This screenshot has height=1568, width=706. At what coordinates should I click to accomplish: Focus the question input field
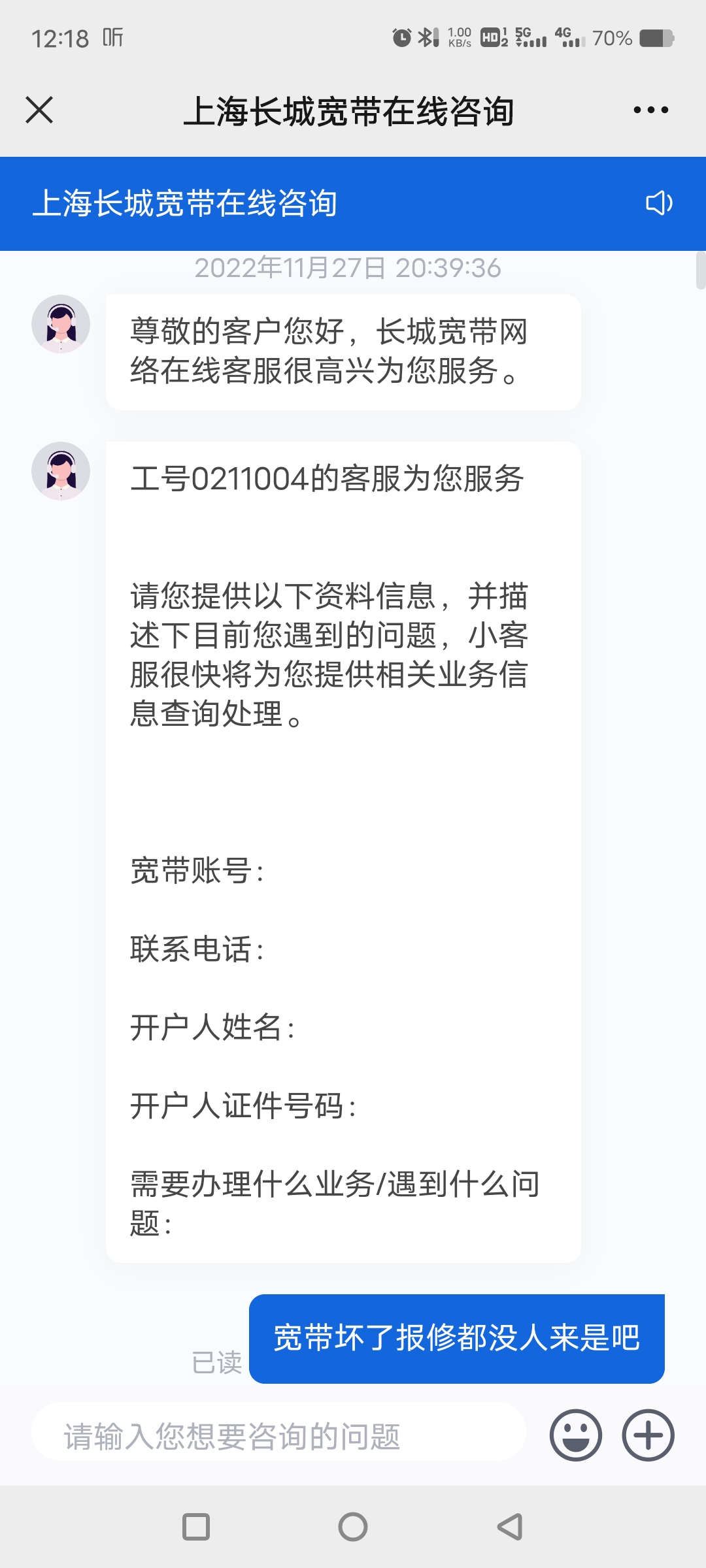coord(278,1435)
